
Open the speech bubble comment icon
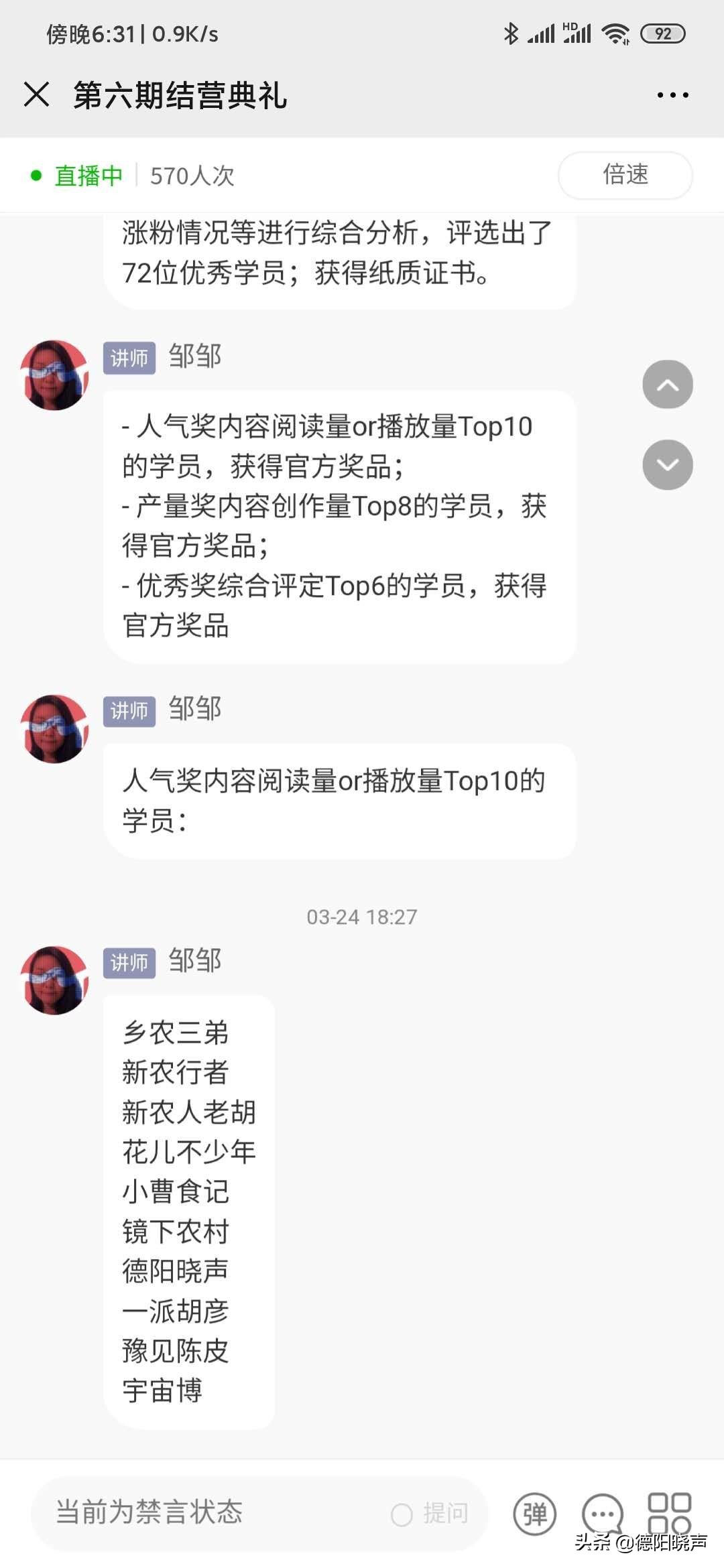coord(601,1512)
